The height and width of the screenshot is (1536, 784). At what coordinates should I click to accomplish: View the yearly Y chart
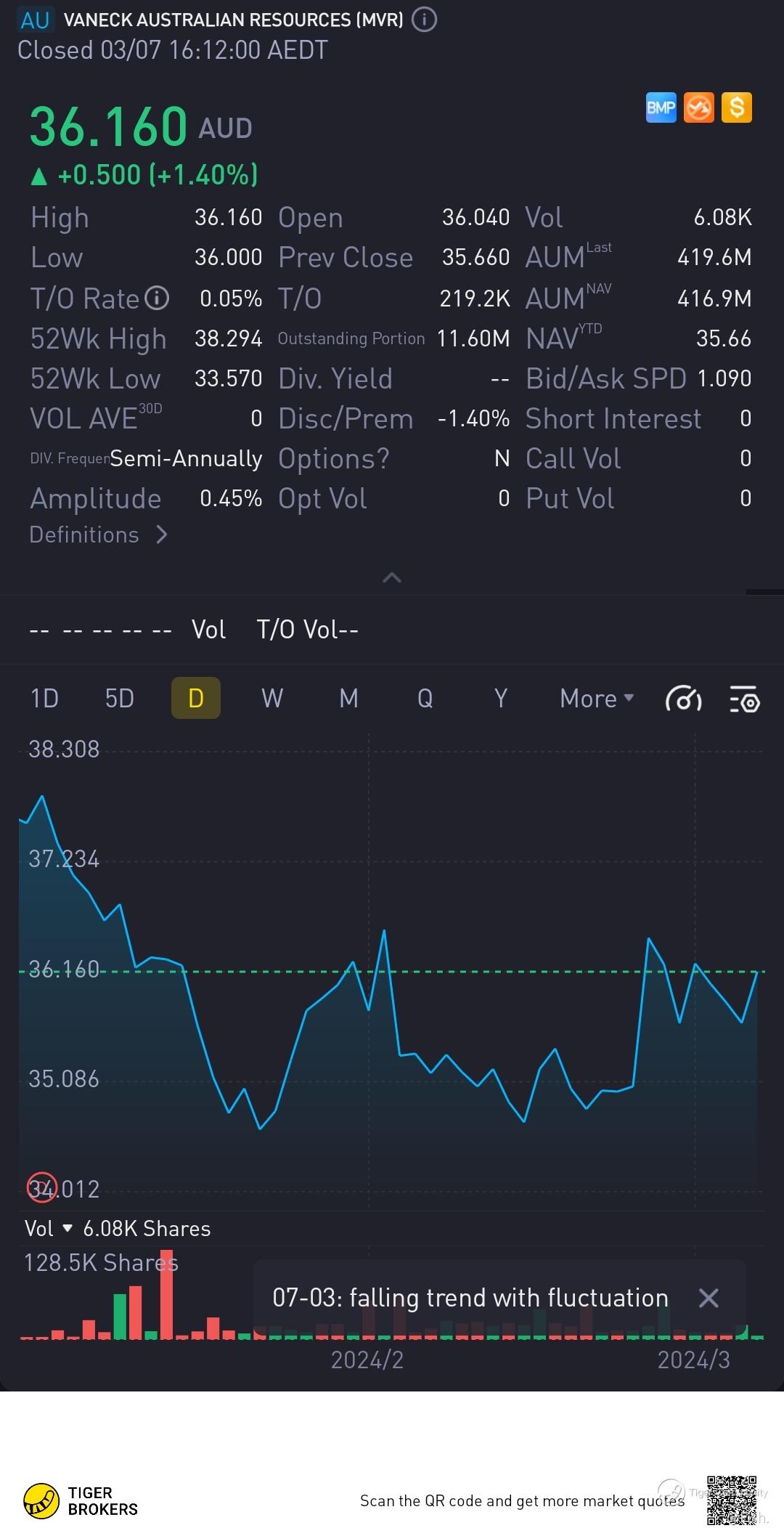[500, 699]
